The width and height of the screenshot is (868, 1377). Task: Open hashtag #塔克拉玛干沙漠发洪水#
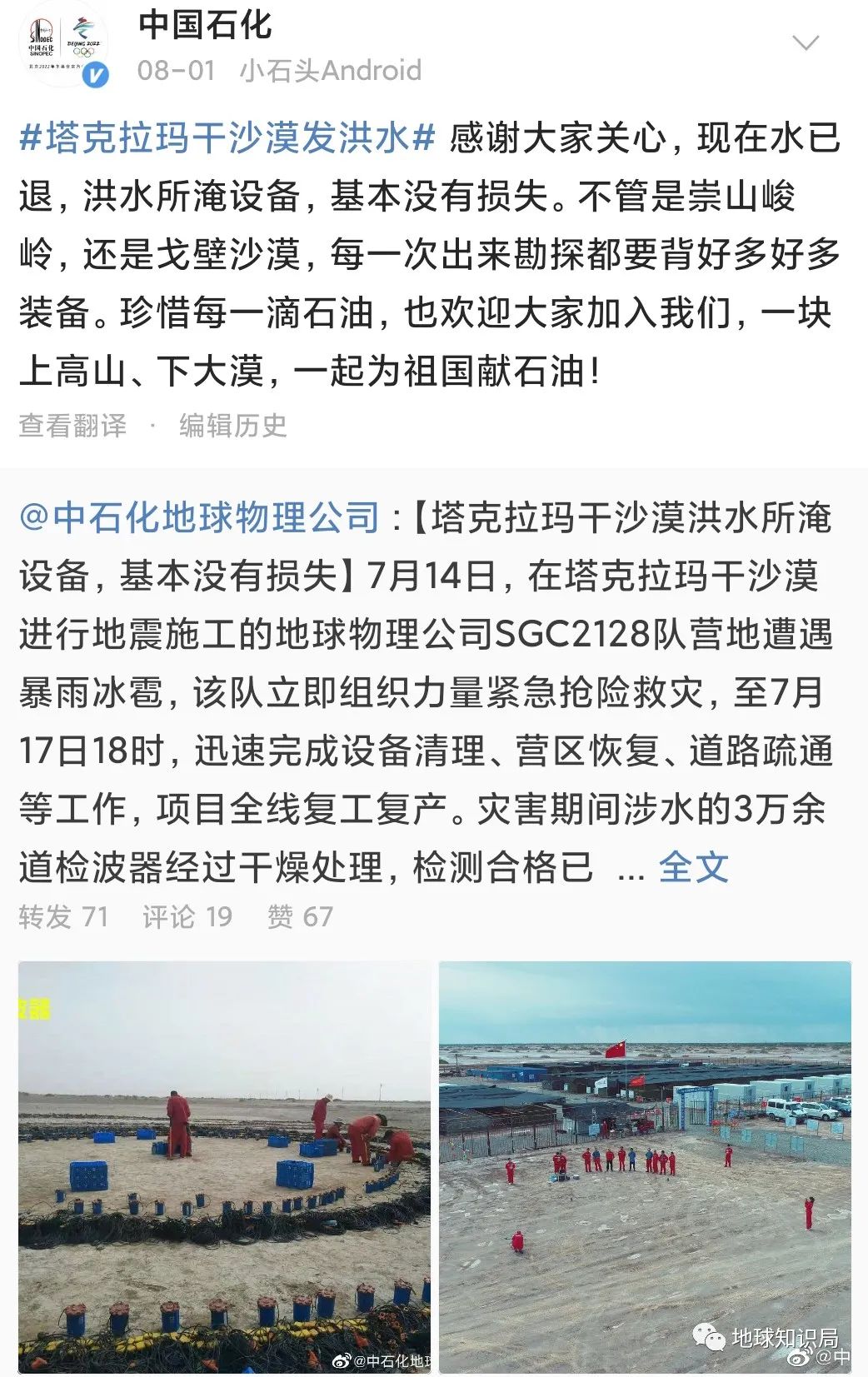coord(227,138)
